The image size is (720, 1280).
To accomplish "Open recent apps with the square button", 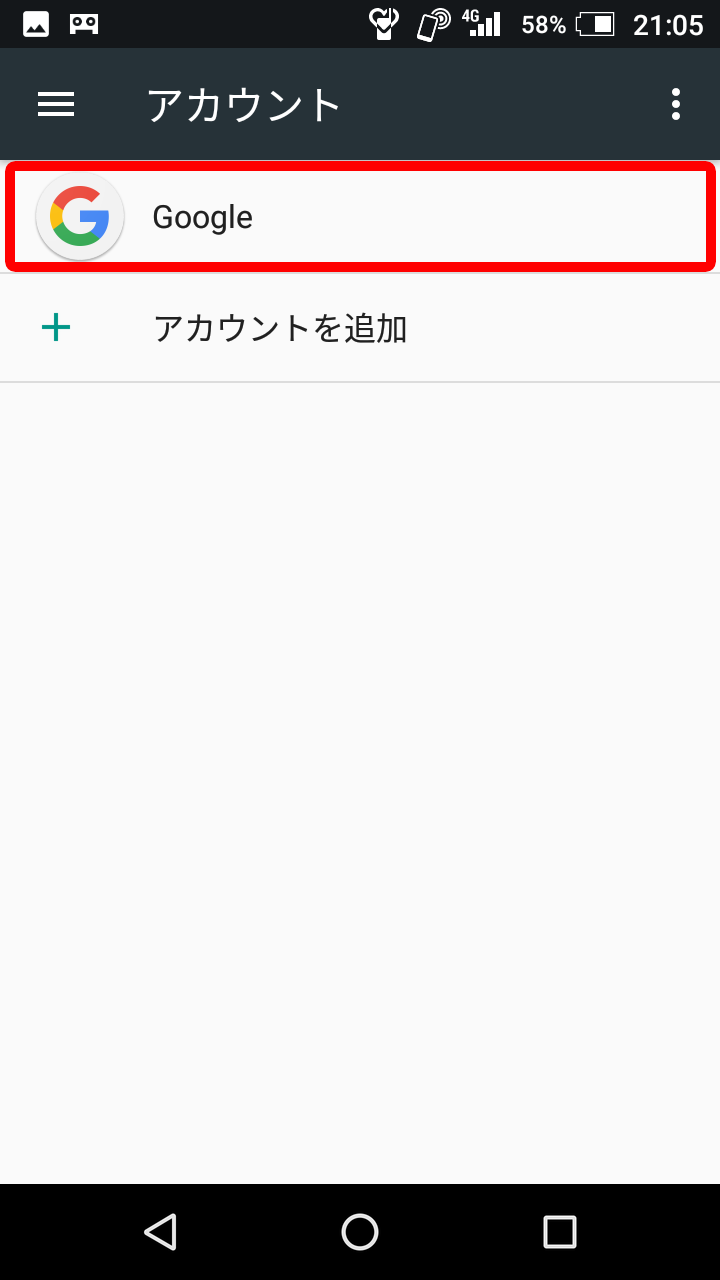I will tap(560, 1232).
